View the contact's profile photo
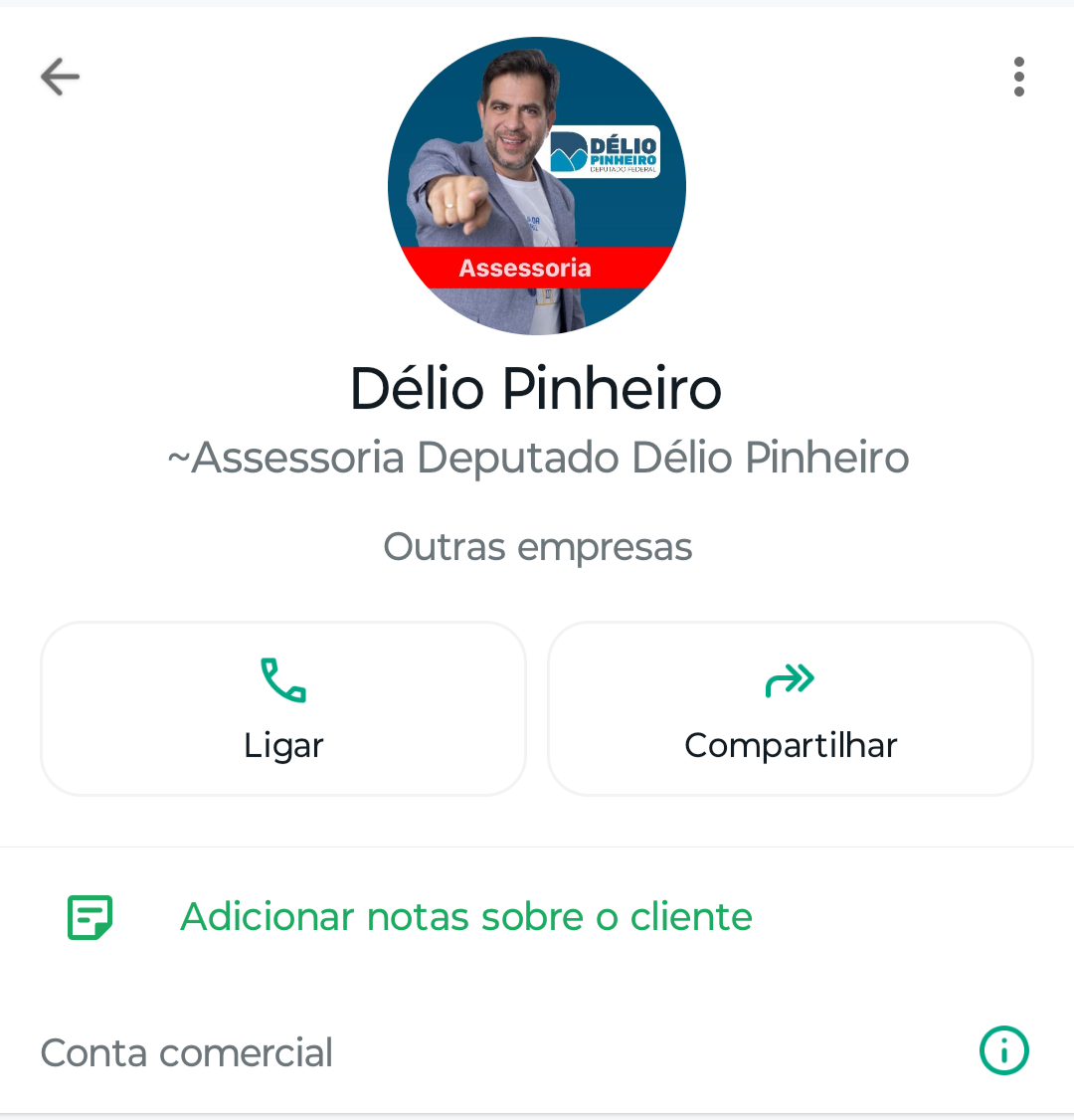 coord(537,186)
